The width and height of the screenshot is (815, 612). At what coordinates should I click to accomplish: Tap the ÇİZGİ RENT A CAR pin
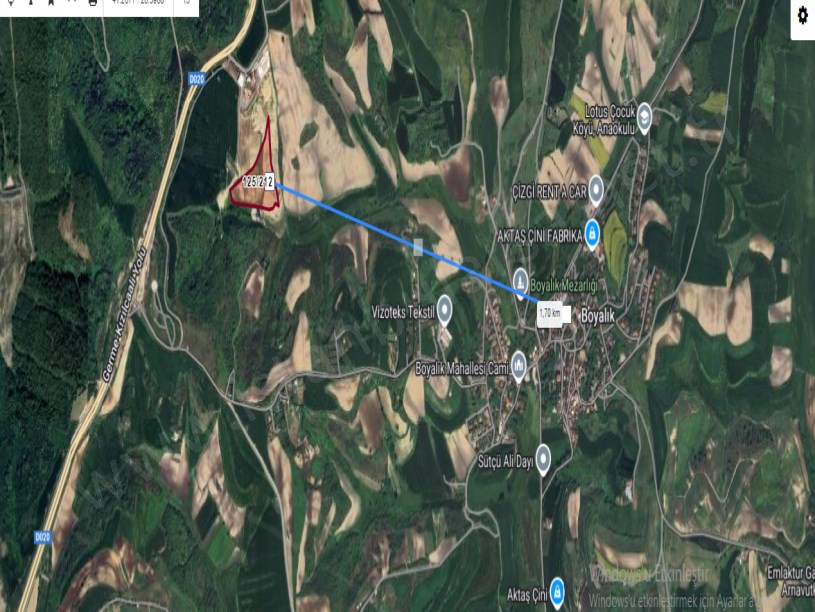[597, 186]
